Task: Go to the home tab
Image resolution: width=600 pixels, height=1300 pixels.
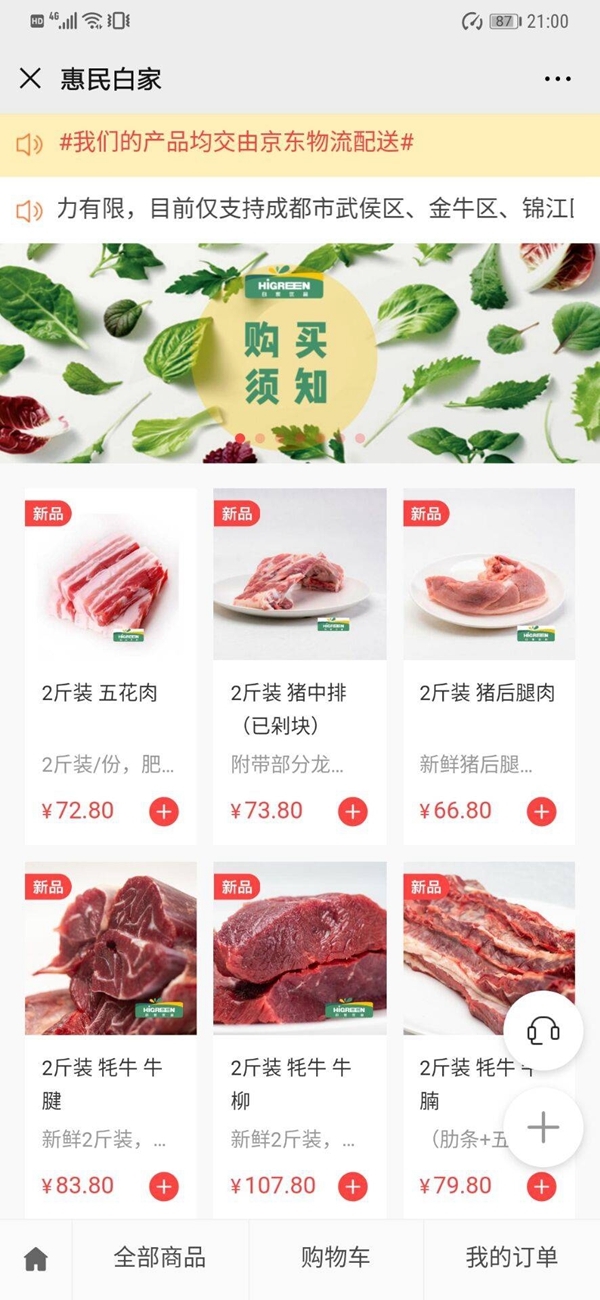Action: pyautogui.click(x=36, y=1259)
